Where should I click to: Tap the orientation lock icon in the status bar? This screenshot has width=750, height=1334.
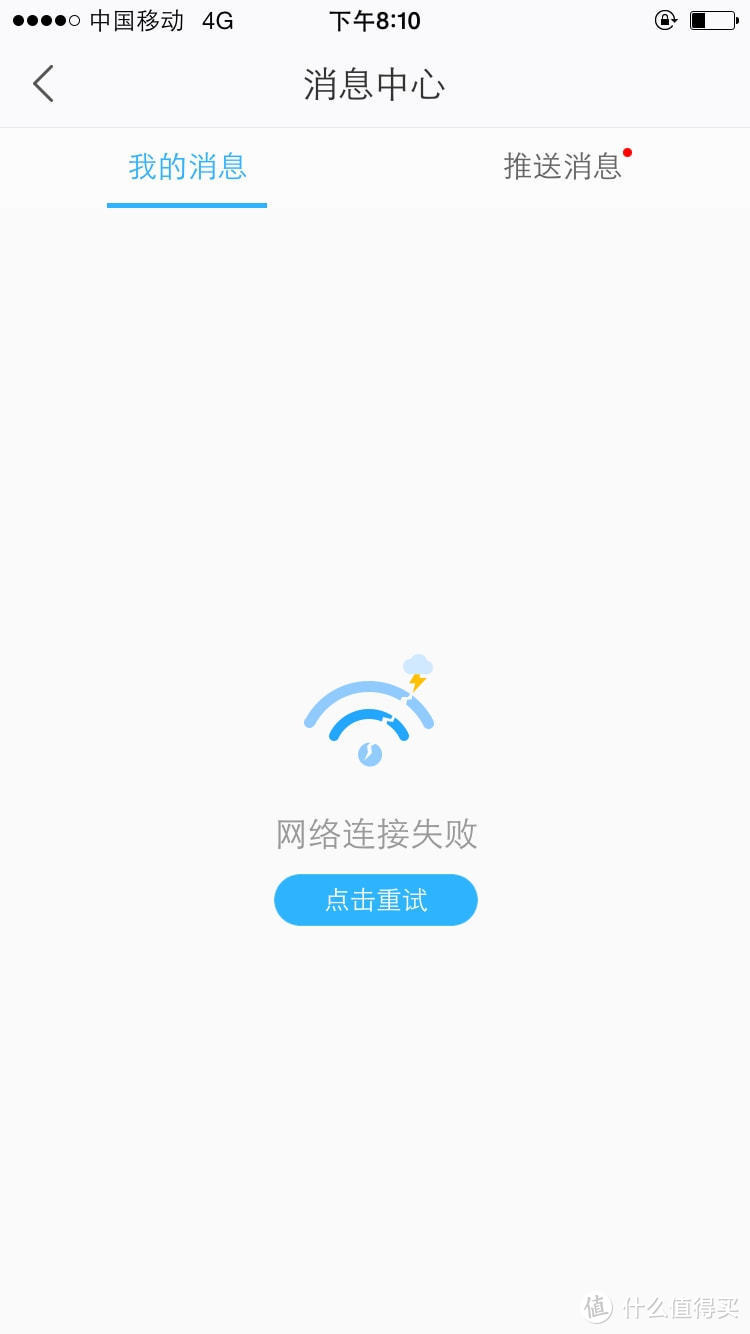click(x=666, y=19)
